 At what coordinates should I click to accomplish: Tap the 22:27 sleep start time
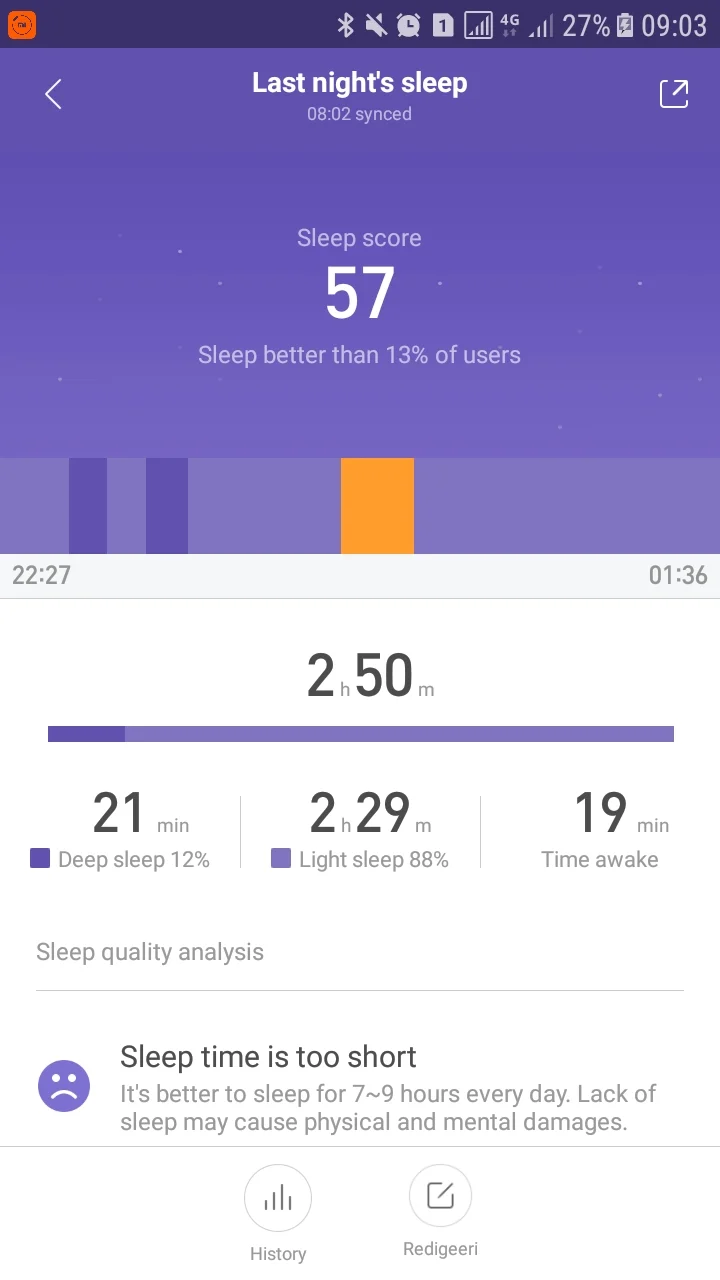point(41,575)
